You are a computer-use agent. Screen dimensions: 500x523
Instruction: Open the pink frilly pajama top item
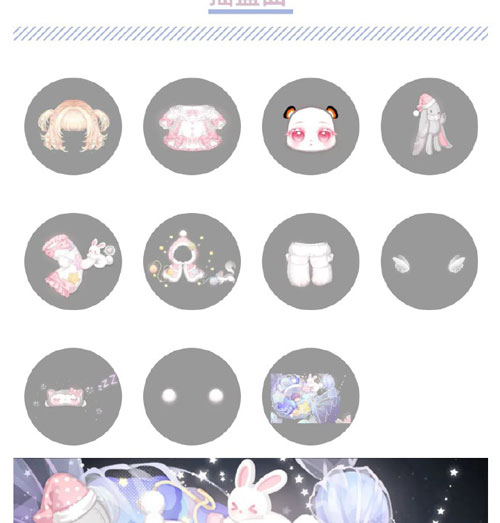tap(192, 126)
